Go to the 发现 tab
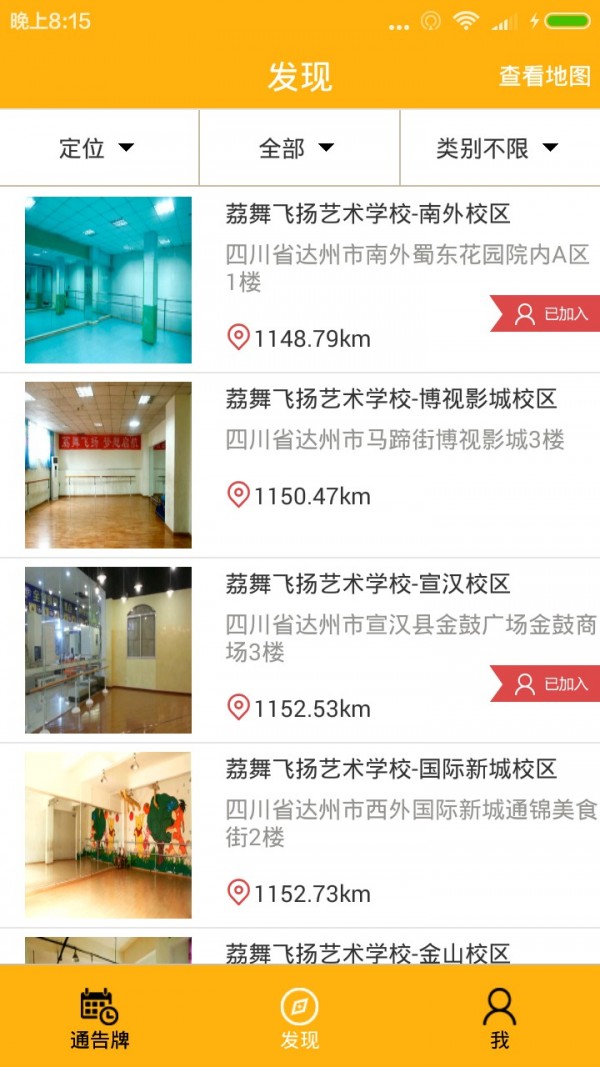The image size is (600, 1067). [299, 1017]
